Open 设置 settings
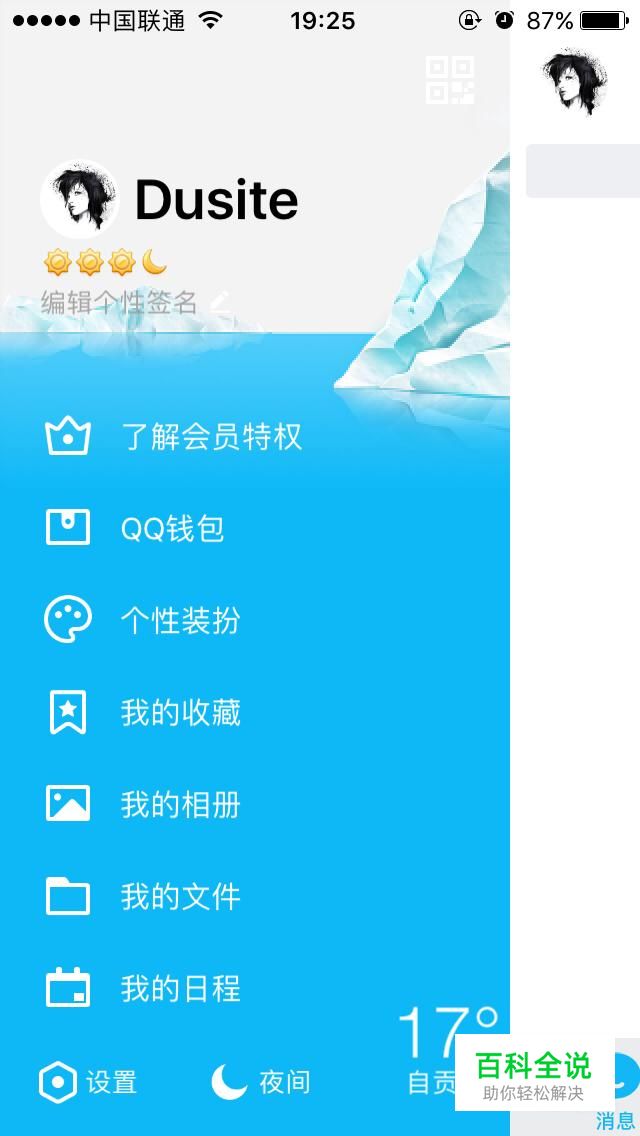 tap(88, 1082)
